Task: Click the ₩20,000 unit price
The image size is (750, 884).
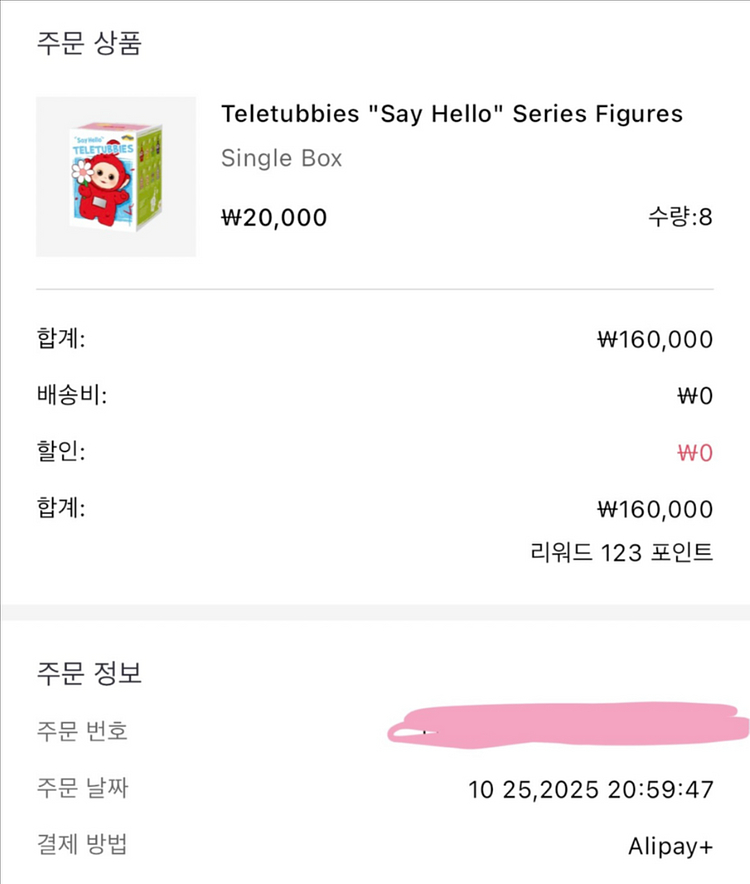Action: [271, 217]
